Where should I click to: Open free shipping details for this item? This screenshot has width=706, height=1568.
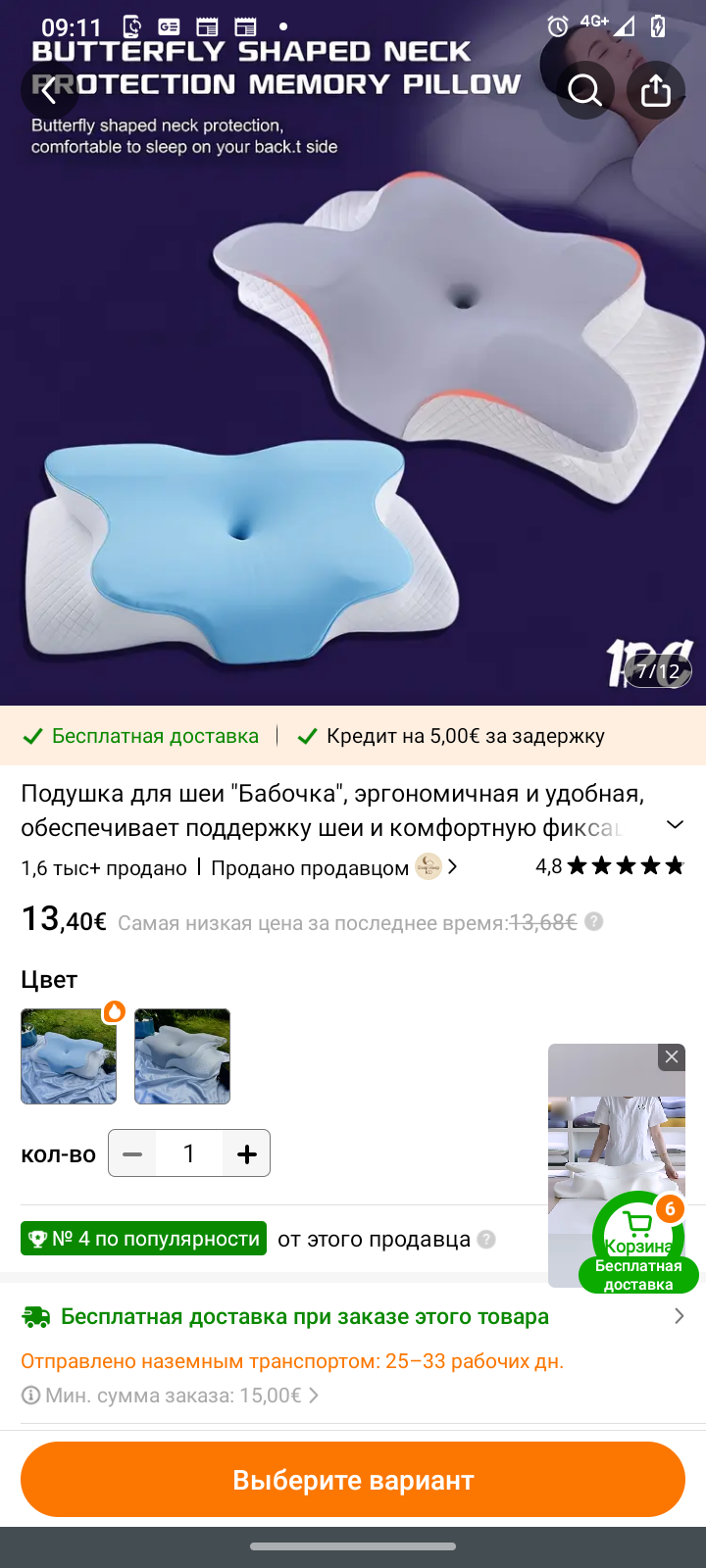coord(353,1316)
